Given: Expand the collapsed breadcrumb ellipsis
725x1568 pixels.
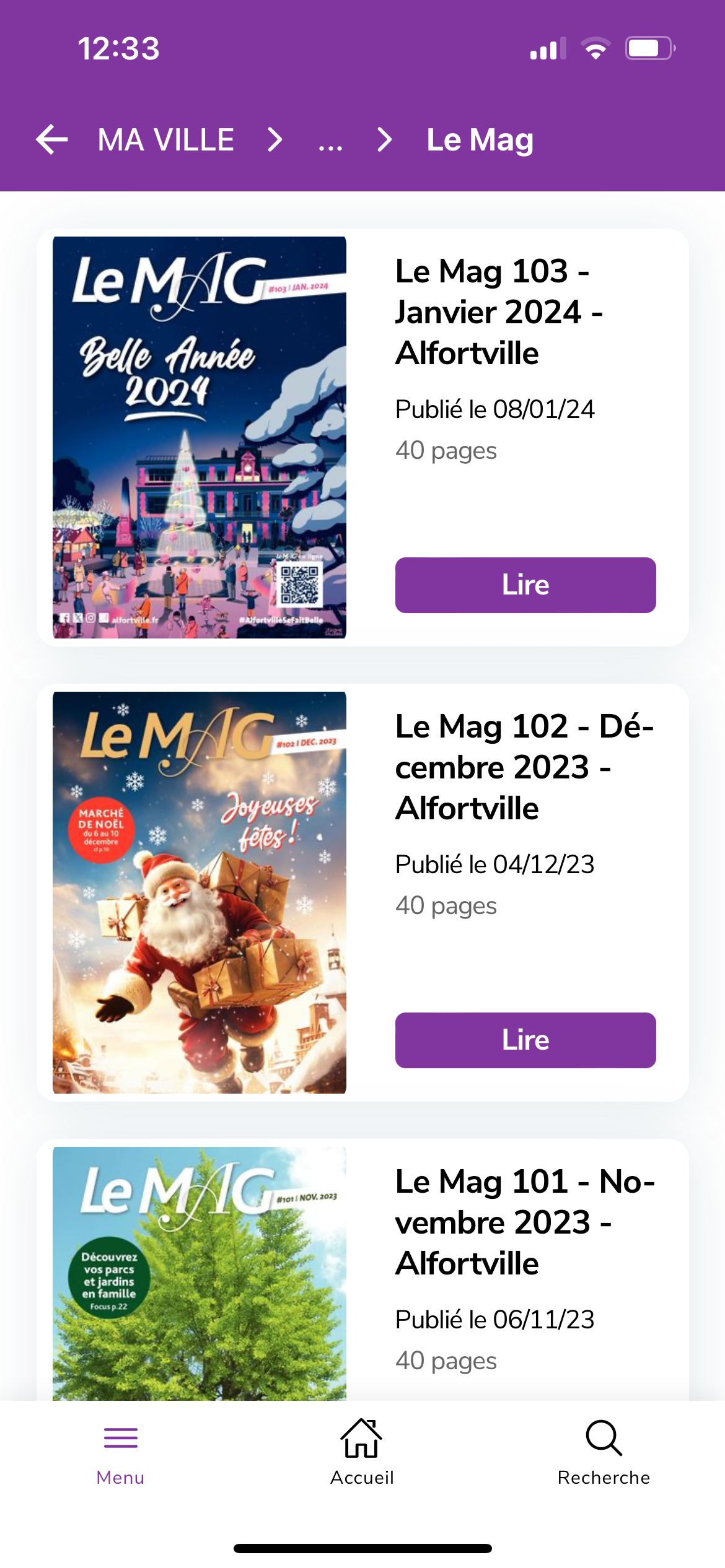Looking at the screenshot, I should [x=330, y=141].
